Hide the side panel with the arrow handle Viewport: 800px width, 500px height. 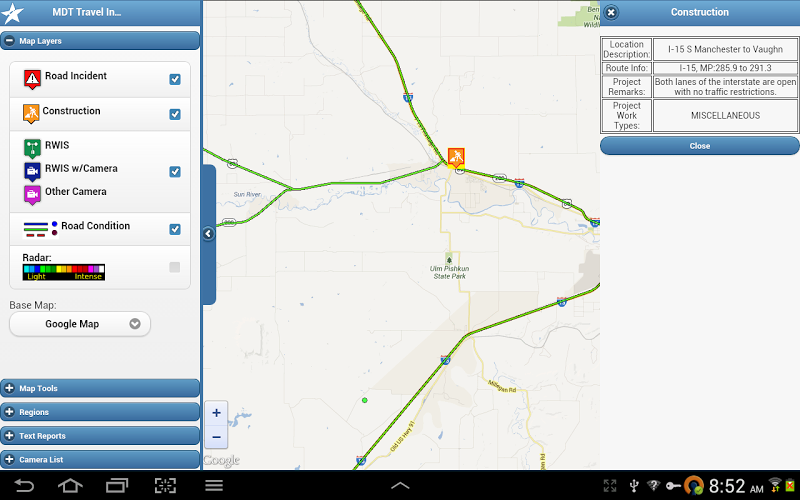(208, 234)
